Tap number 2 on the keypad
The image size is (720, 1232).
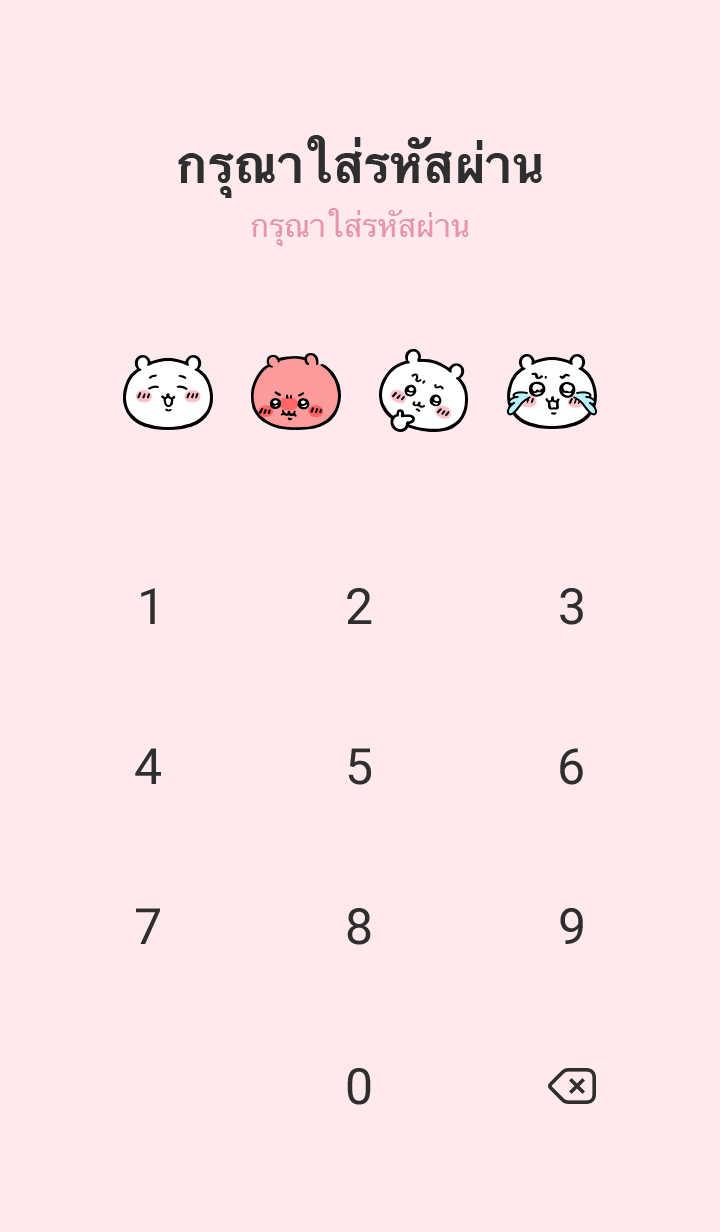(x=359, y=608)
